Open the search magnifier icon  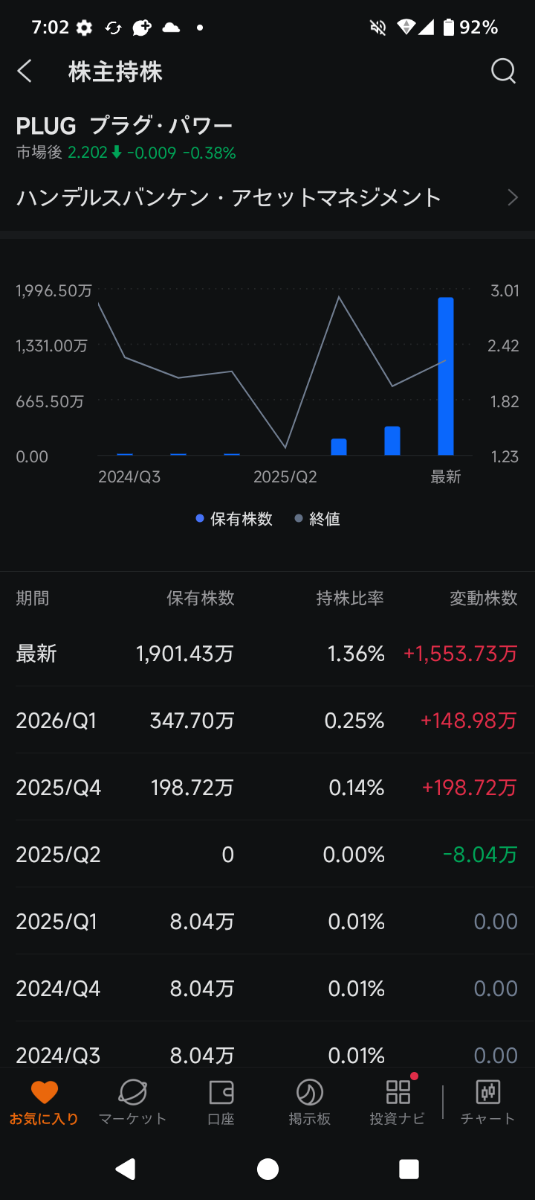tap(503, 71)
